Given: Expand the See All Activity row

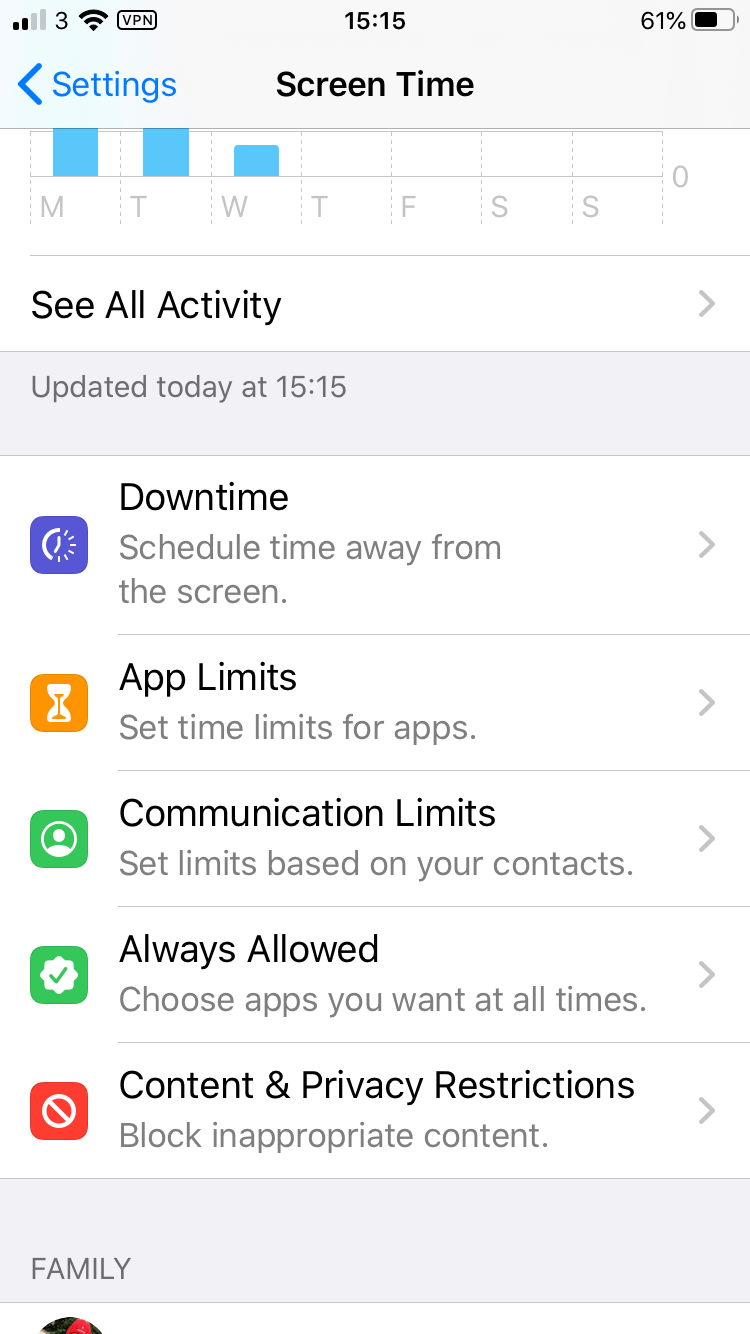Looking at the screenshot, I should 375,304.
